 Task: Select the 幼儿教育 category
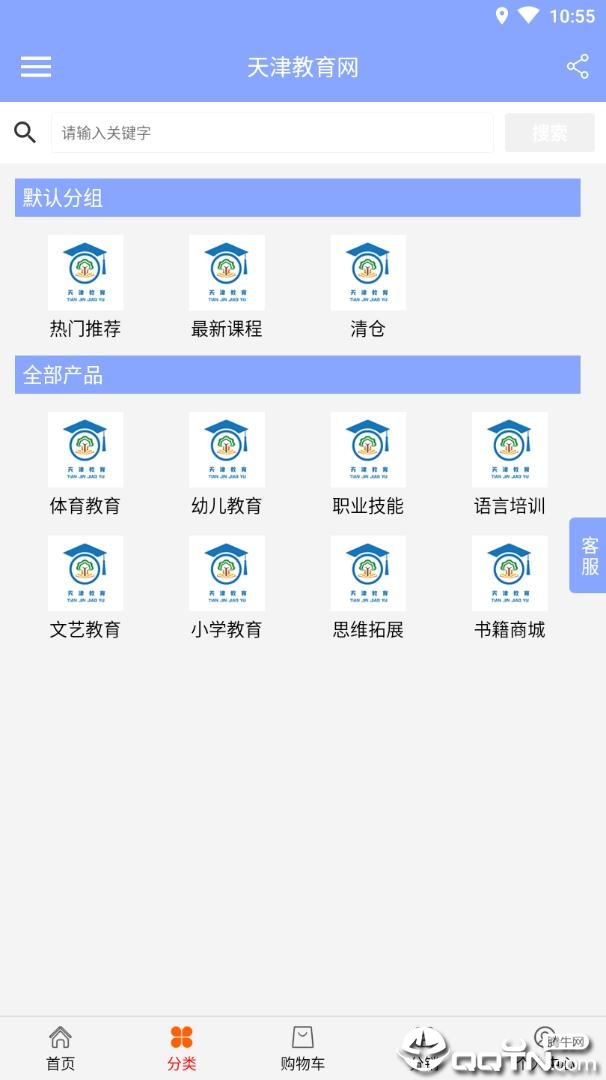(227, 463)
